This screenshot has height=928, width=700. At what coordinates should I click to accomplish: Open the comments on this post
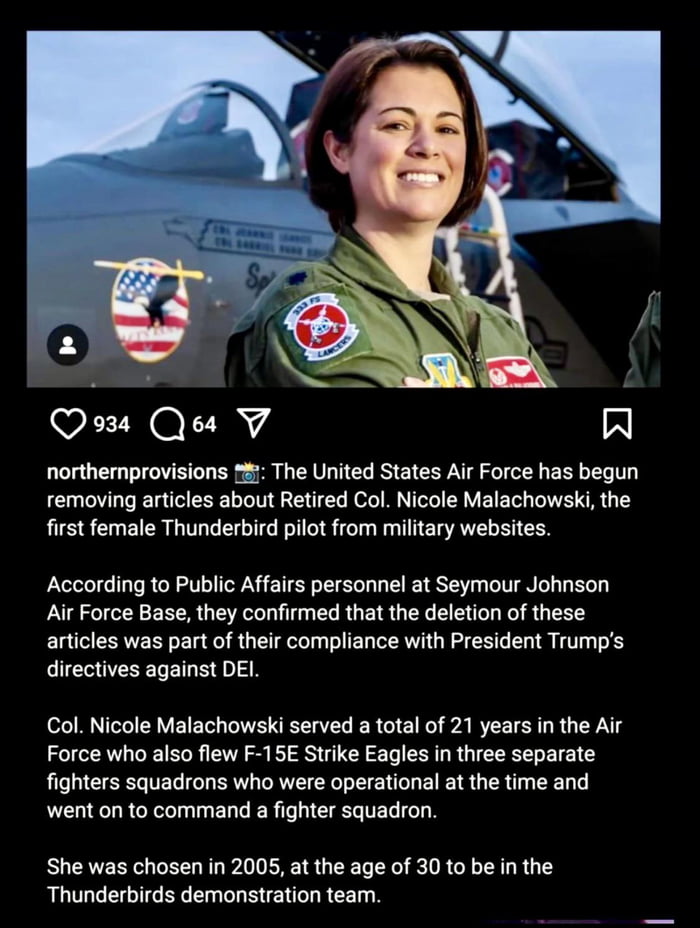point(166,425)
